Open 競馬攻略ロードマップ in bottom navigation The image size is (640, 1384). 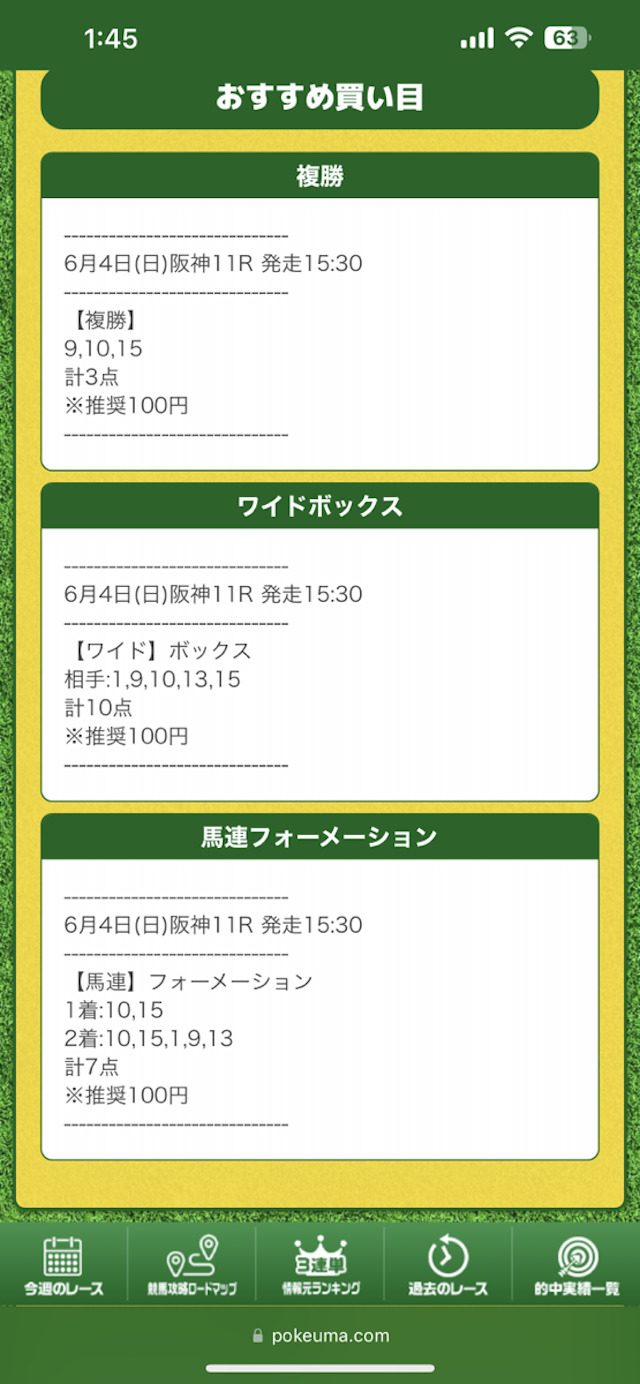(192, 1264)
